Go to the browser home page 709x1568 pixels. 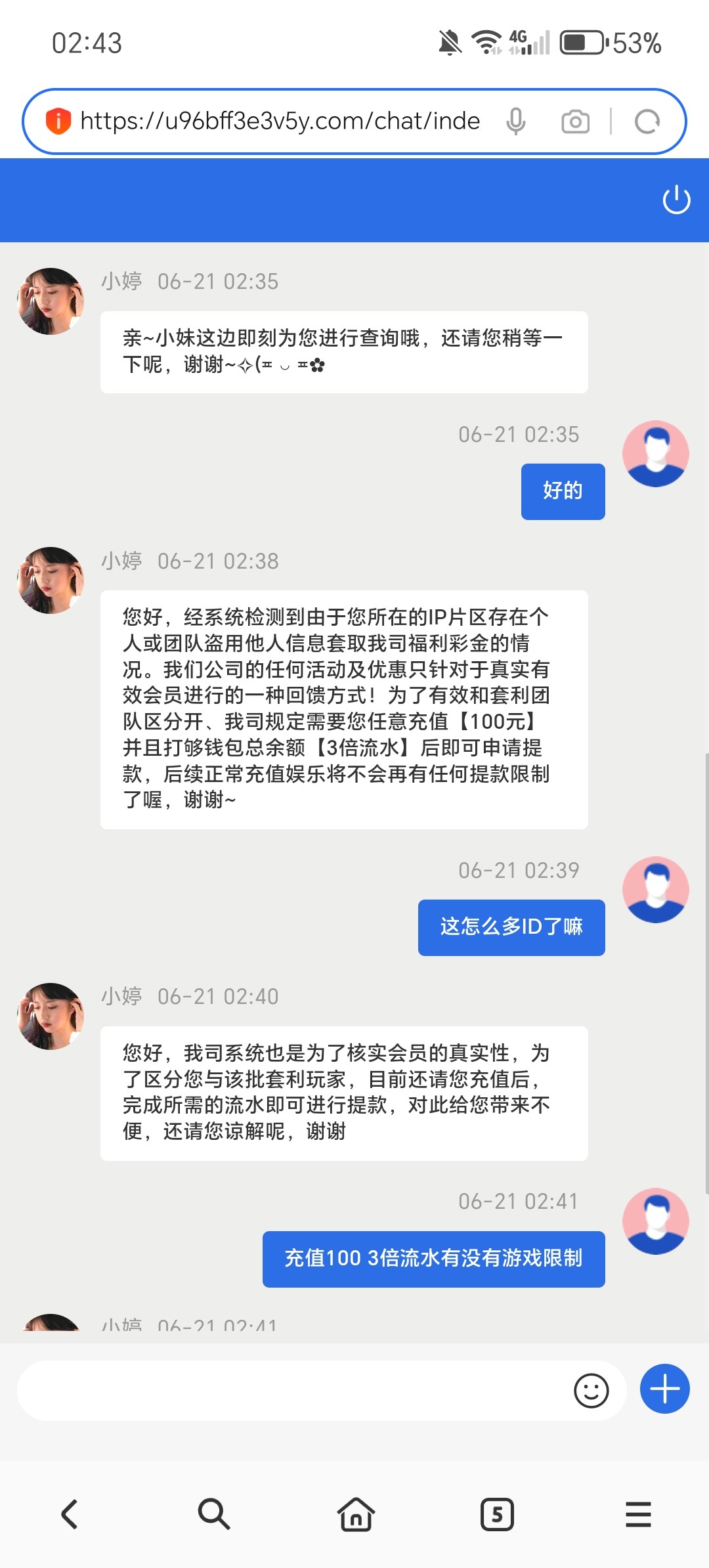356,1514
